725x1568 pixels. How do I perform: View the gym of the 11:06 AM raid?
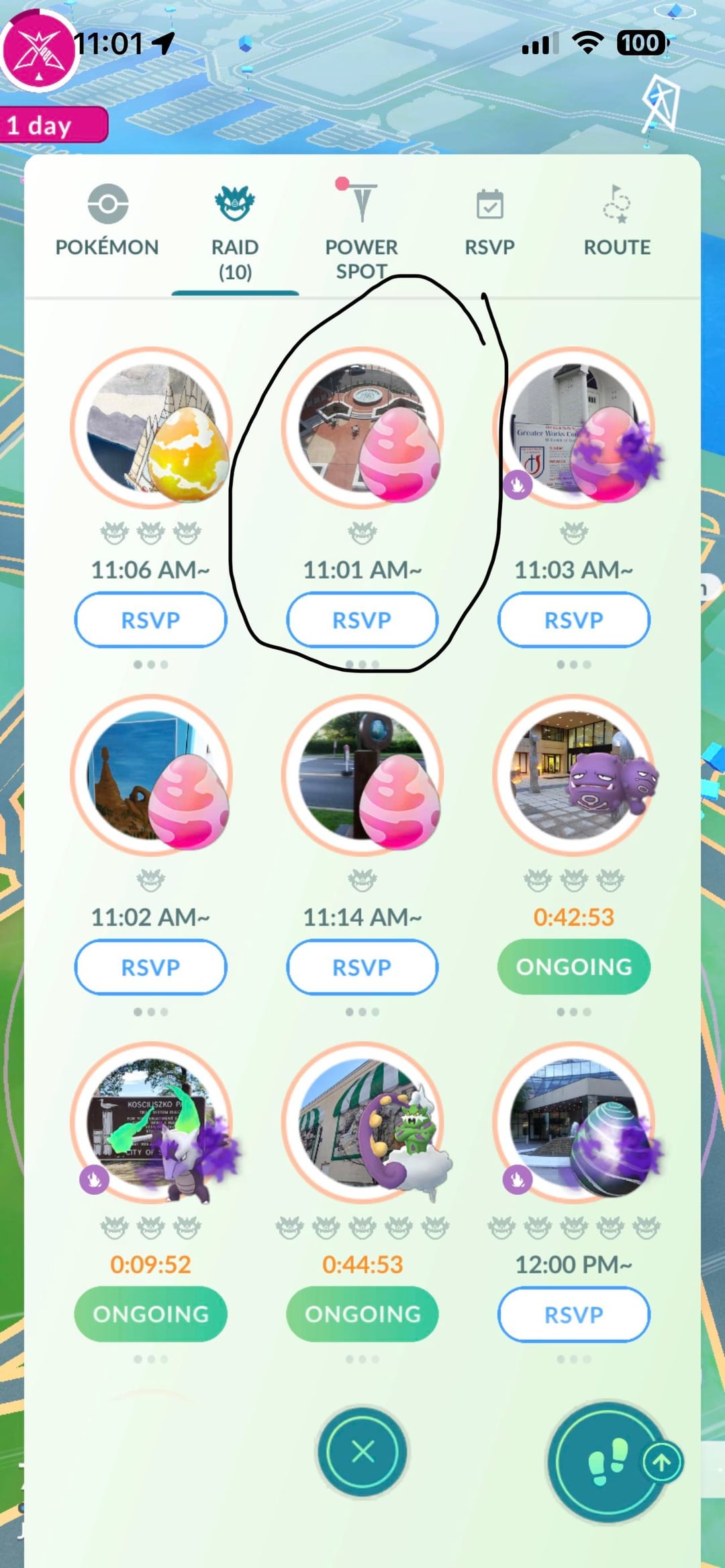151,428
